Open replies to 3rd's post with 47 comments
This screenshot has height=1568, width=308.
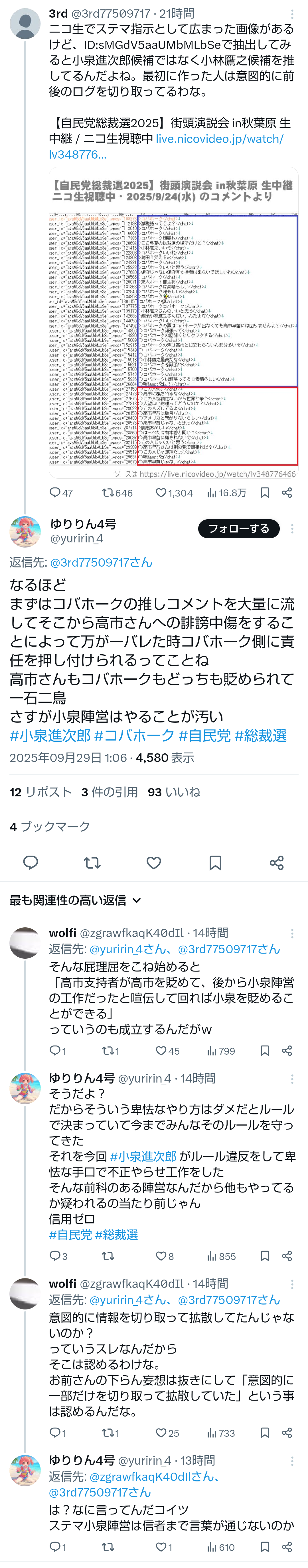coord(60,493)
